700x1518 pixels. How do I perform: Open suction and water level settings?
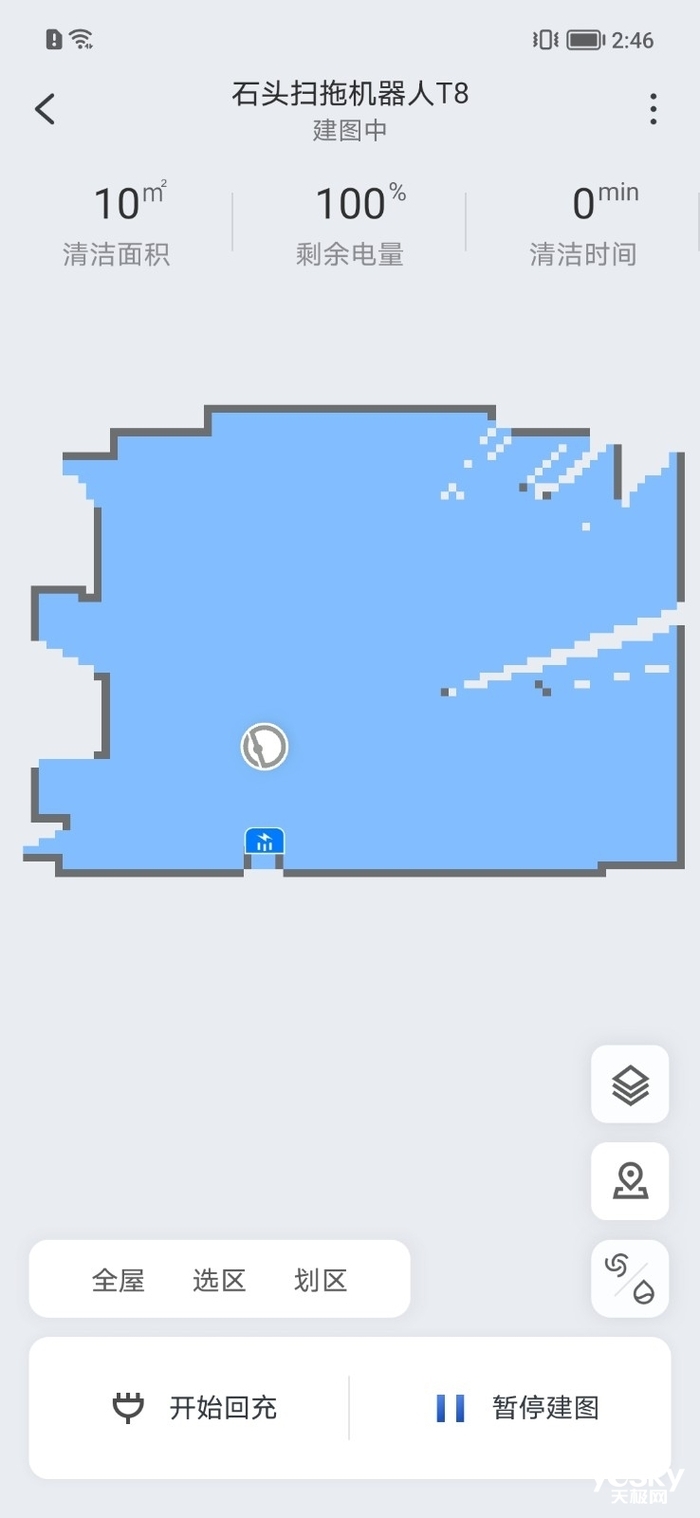pyautogui.click(x=630, y=1279)
